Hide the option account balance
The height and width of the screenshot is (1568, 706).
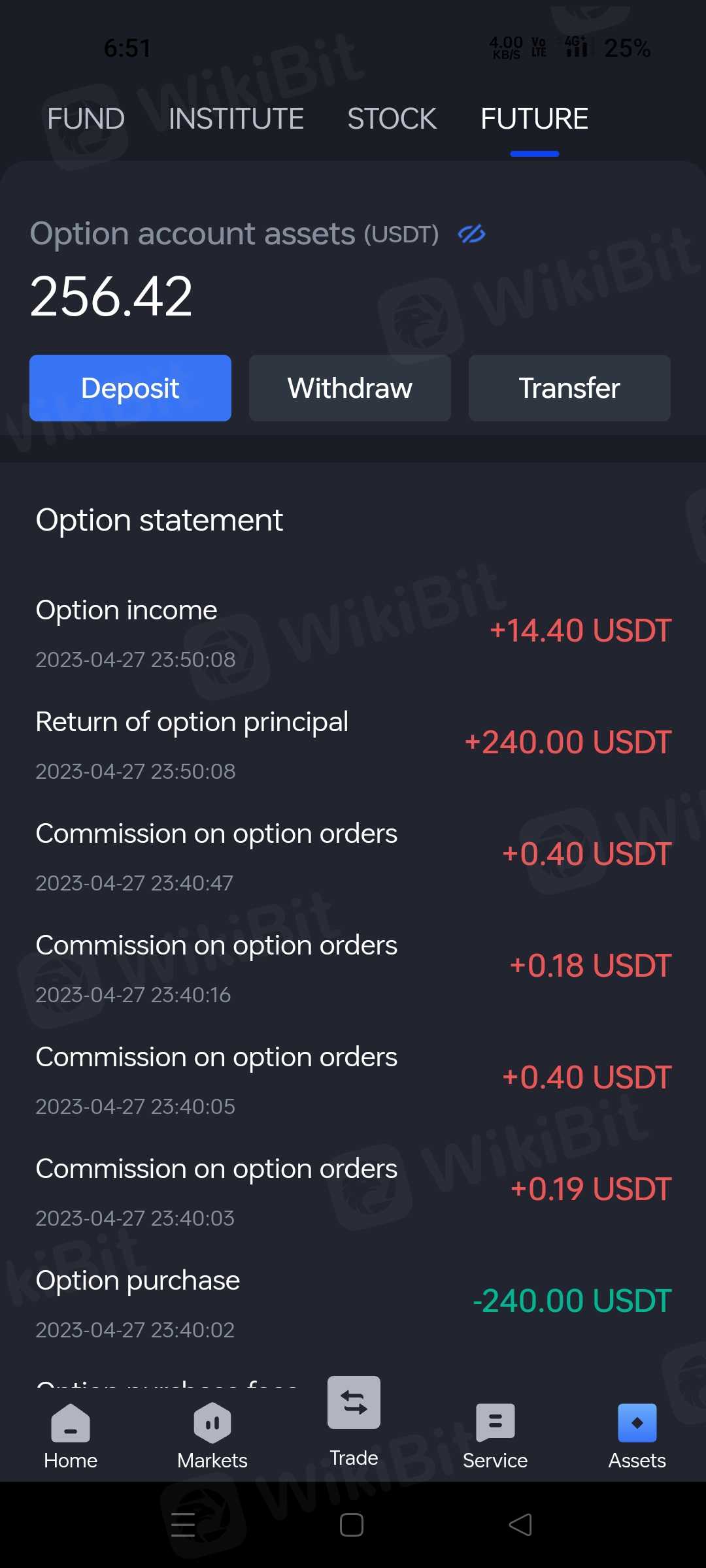[x=471, y=234]
